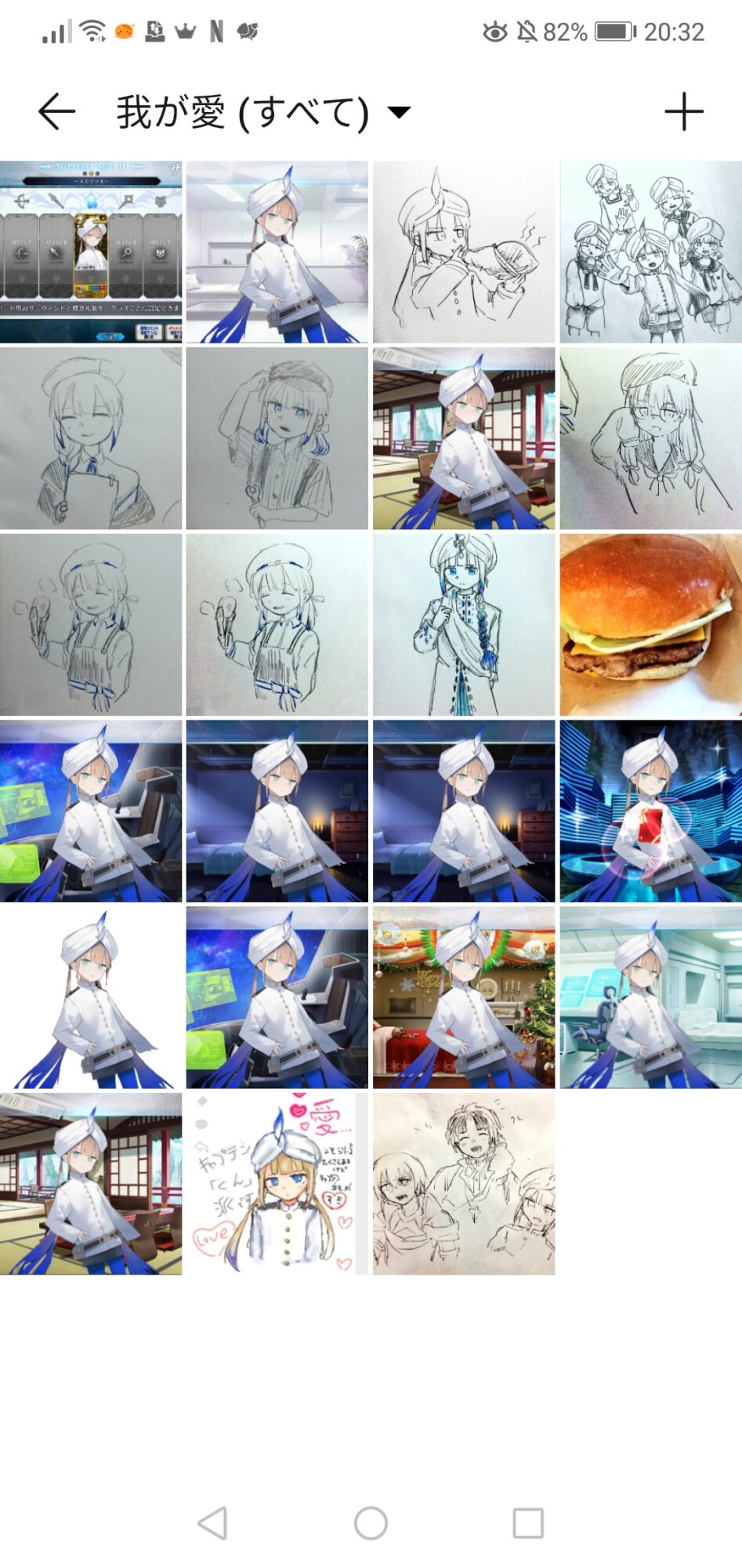This screenshot has height=1568, width=742.
Task: Open the hamburger photo thumbnail
Action: point(650,625)
